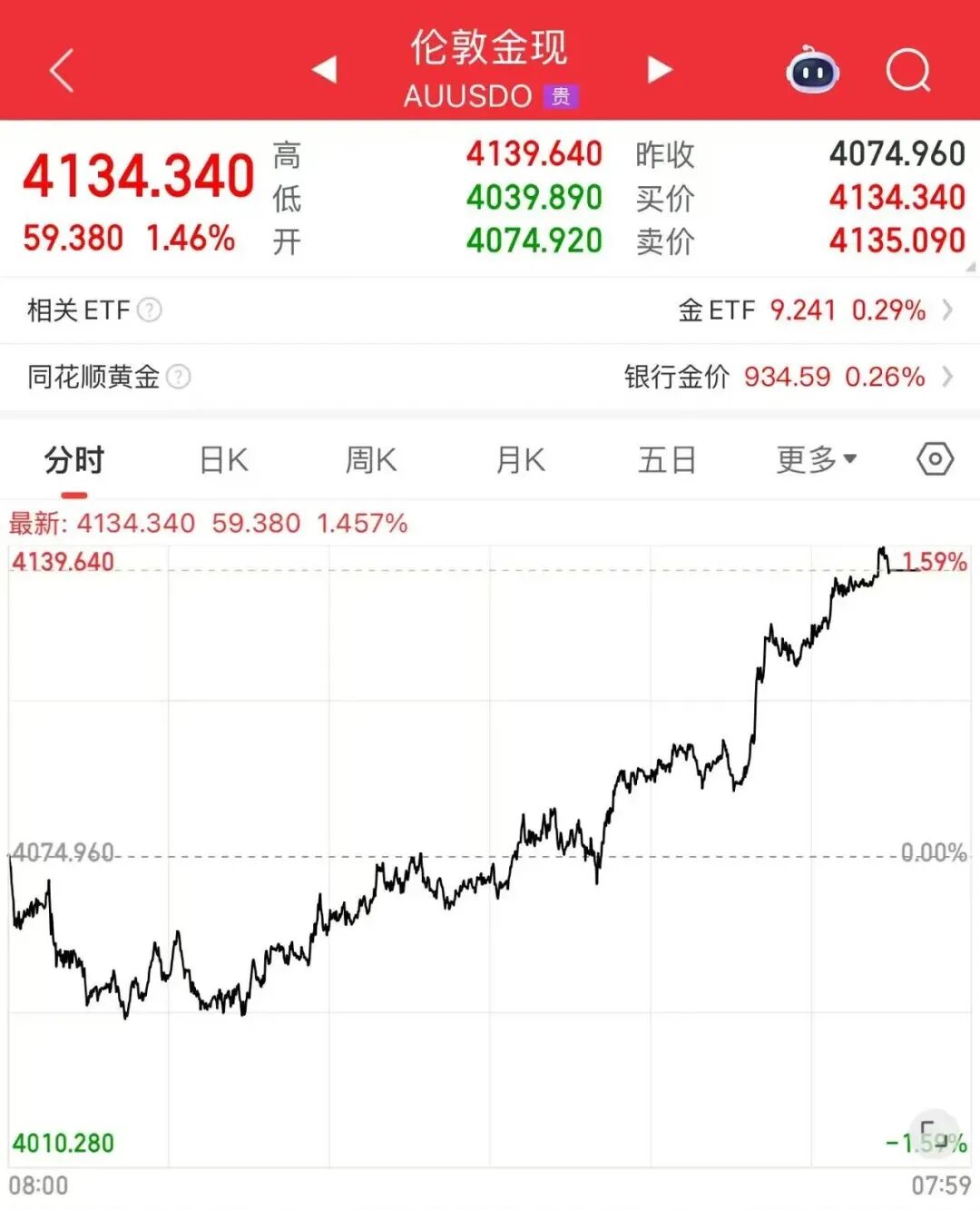980x1210 pixels.
Task: Select the 分时 chart tab
Action: click(74, 460)
